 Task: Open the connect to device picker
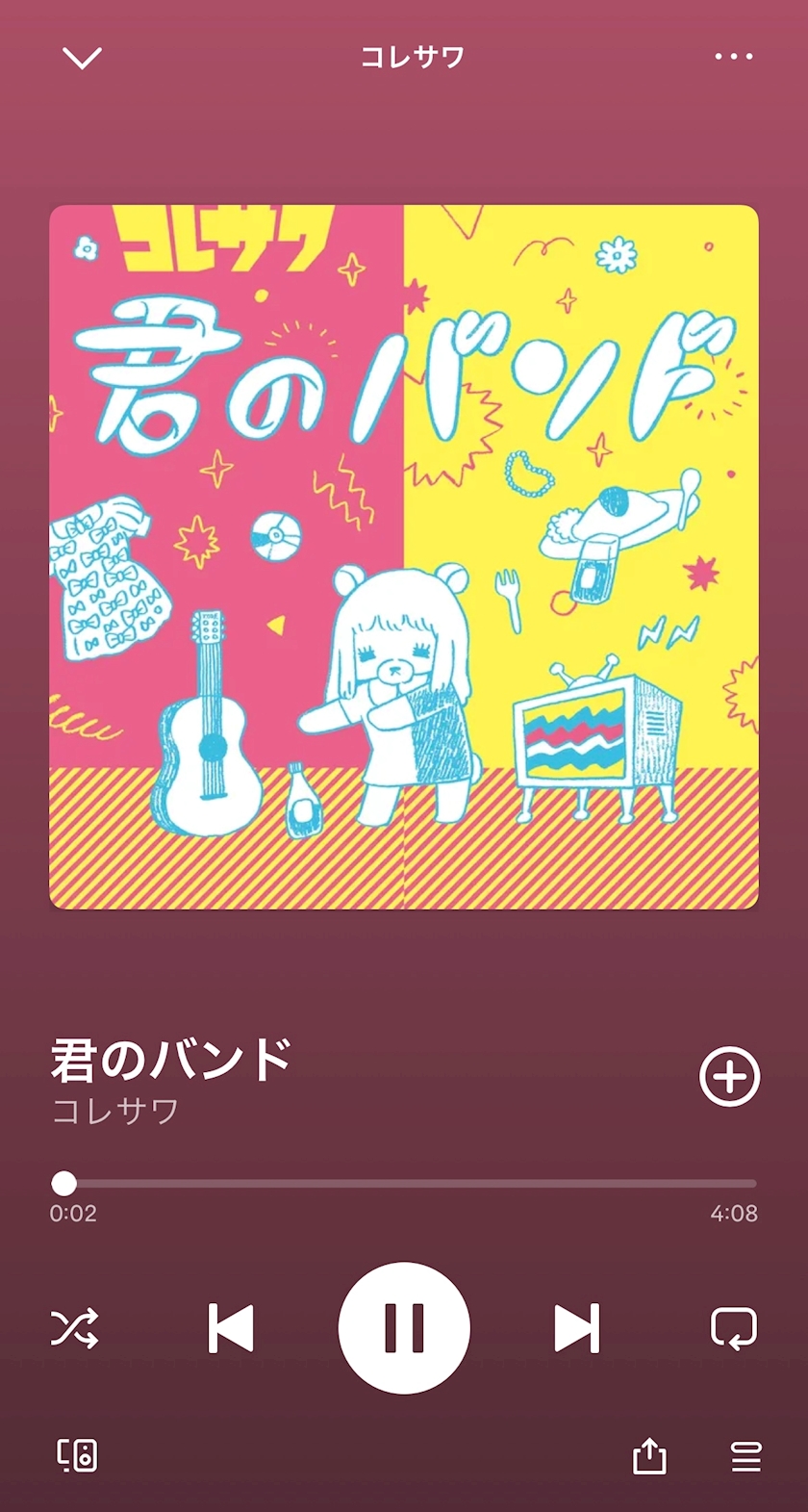(77, 1455)
